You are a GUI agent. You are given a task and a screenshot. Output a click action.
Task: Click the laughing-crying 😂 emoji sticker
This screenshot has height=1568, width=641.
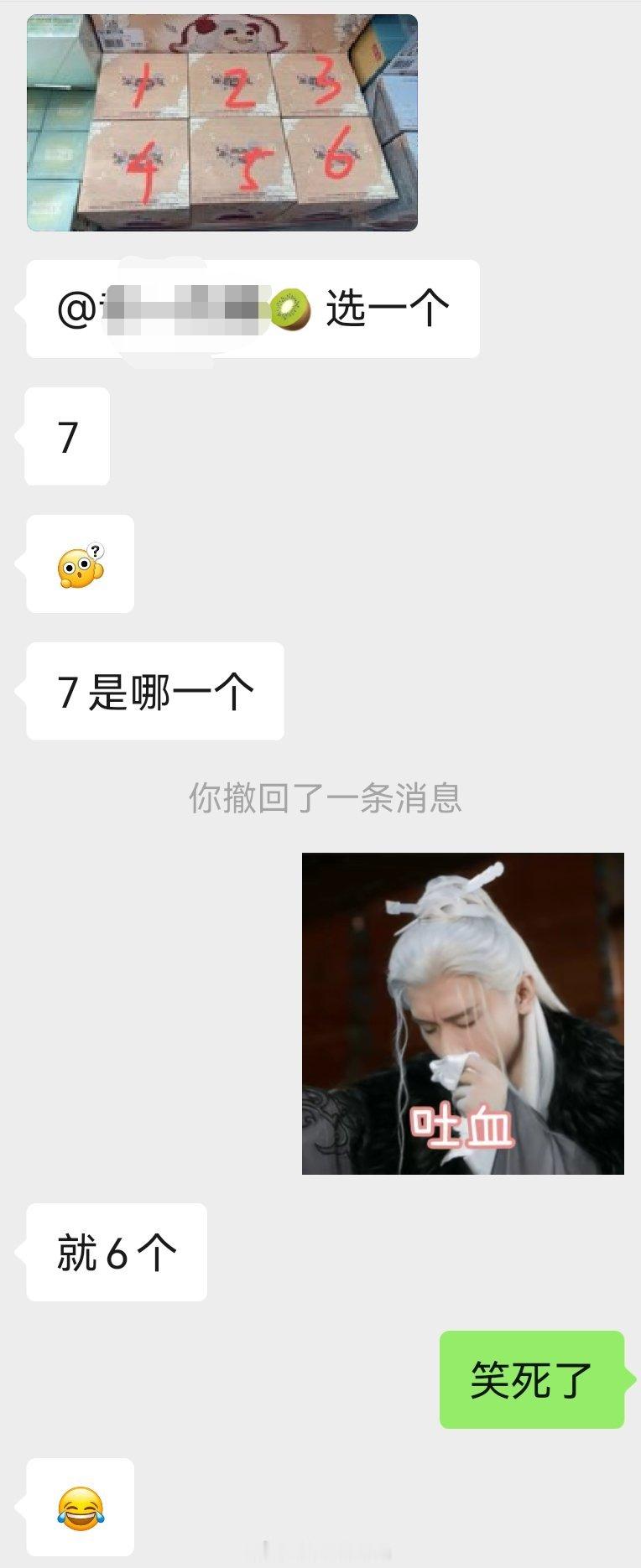coord(80,1508)
